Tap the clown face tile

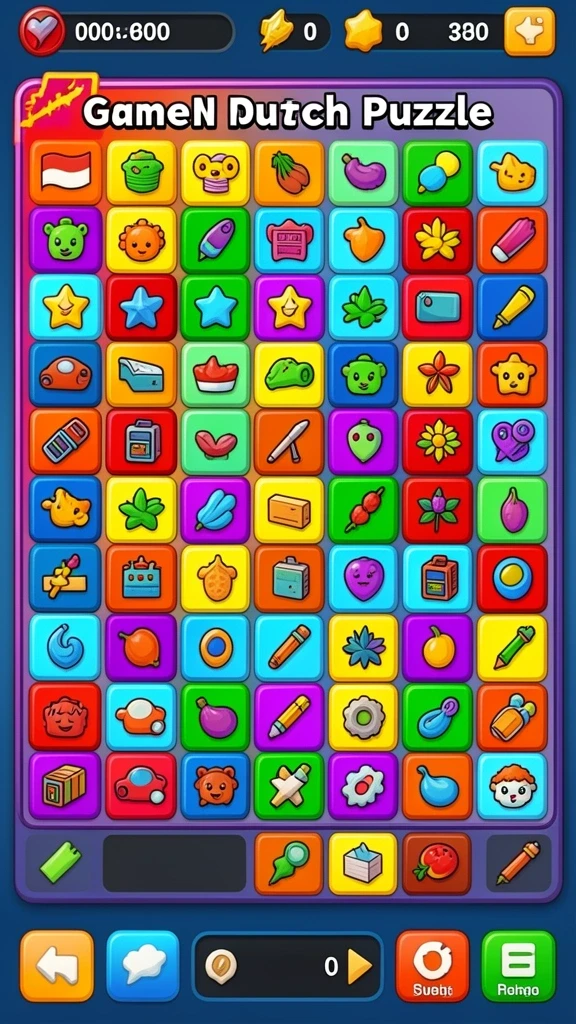point(512,786)
